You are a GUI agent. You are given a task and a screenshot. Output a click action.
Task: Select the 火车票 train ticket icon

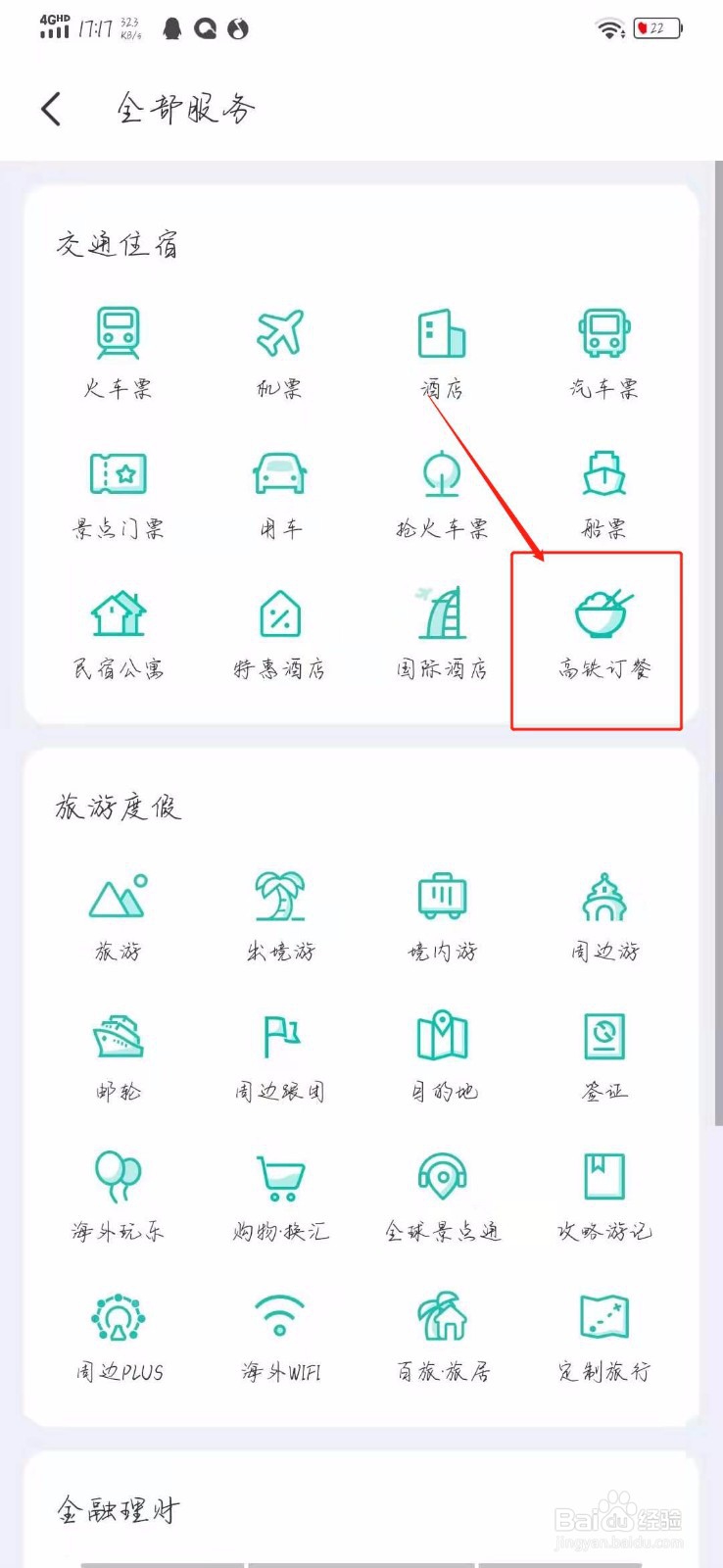pyautogui.click(x=118, y=348)
